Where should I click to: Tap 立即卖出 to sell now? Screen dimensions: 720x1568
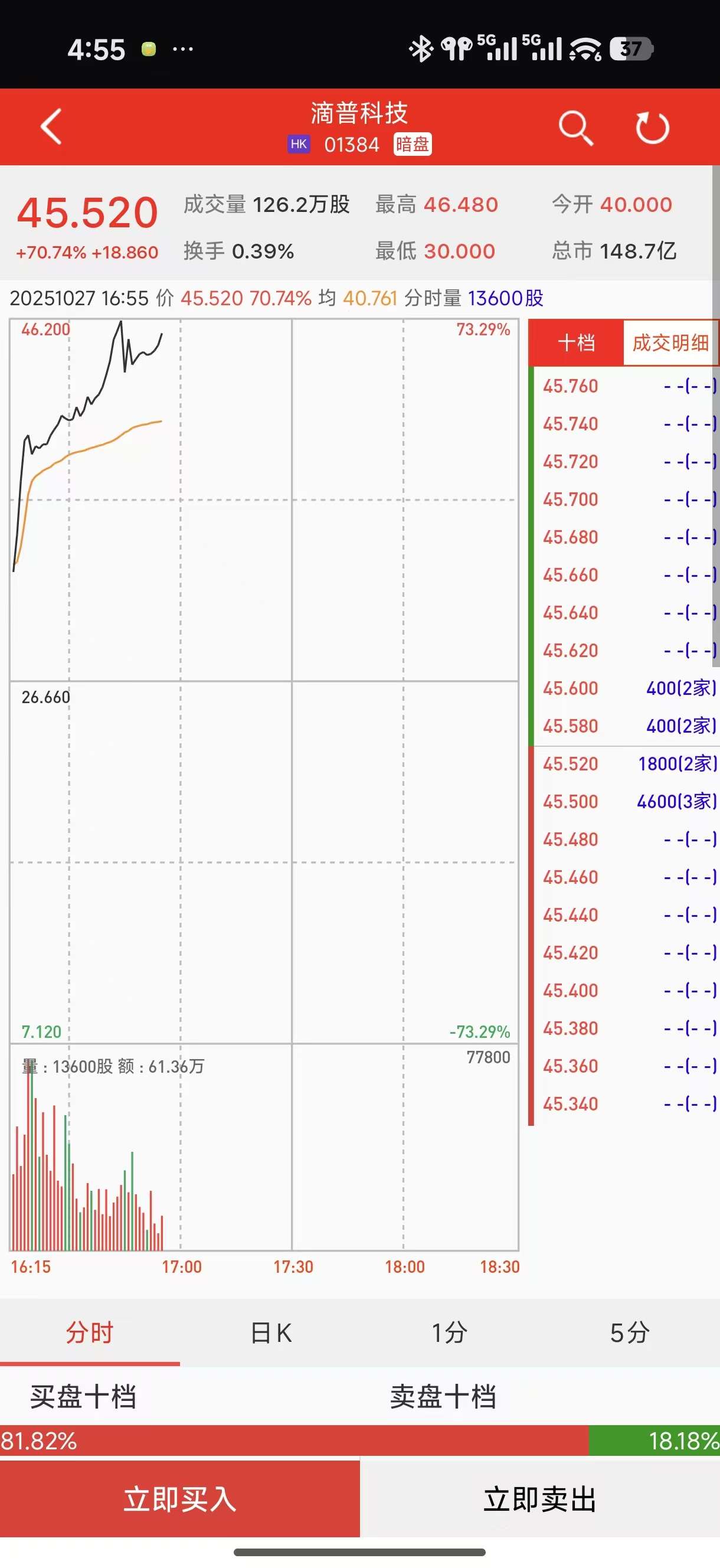pyautogui.click(x=540, y=1498)
